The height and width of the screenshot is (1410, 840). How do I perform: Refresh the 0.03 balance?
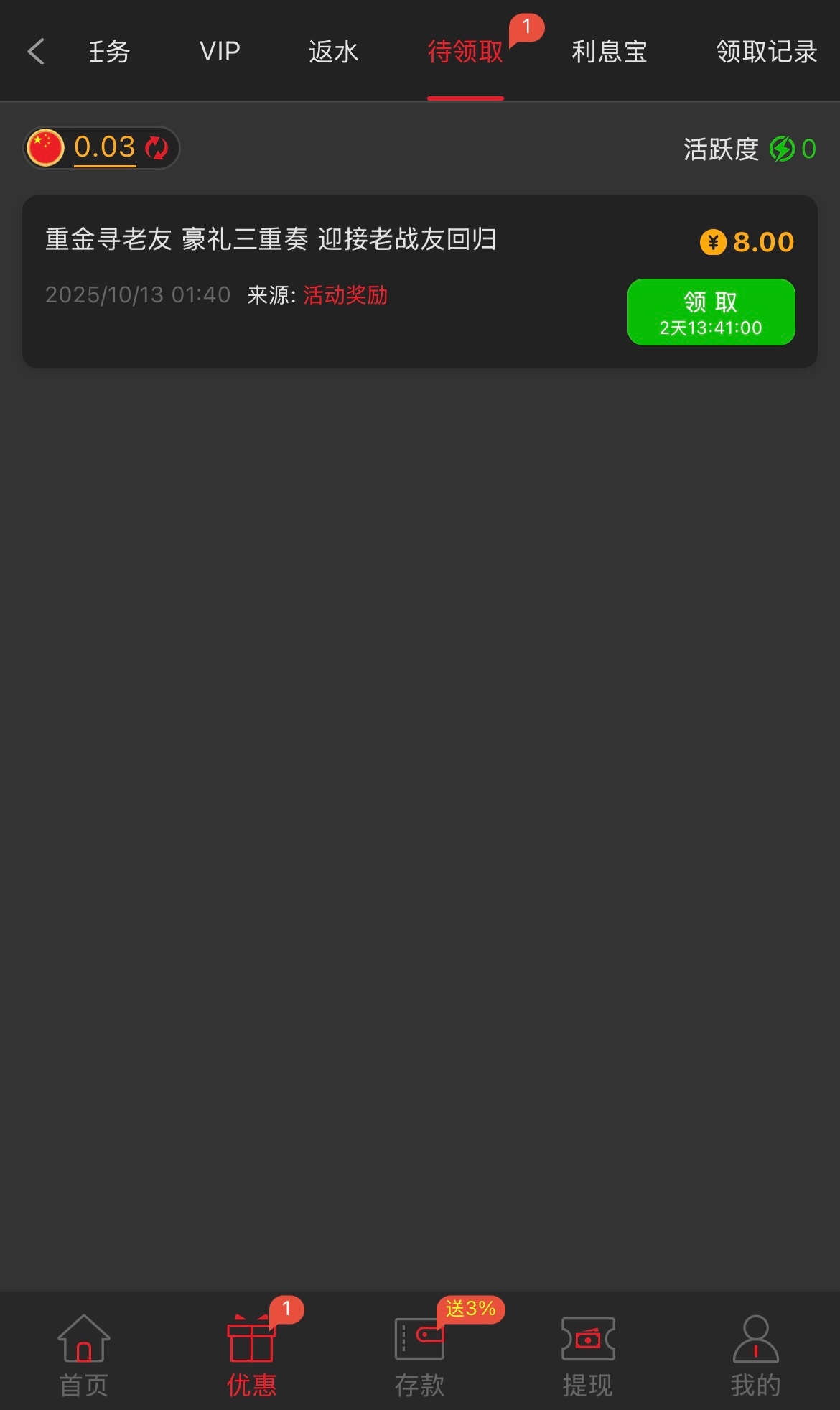pyautogui.click(x=157, y=148)
